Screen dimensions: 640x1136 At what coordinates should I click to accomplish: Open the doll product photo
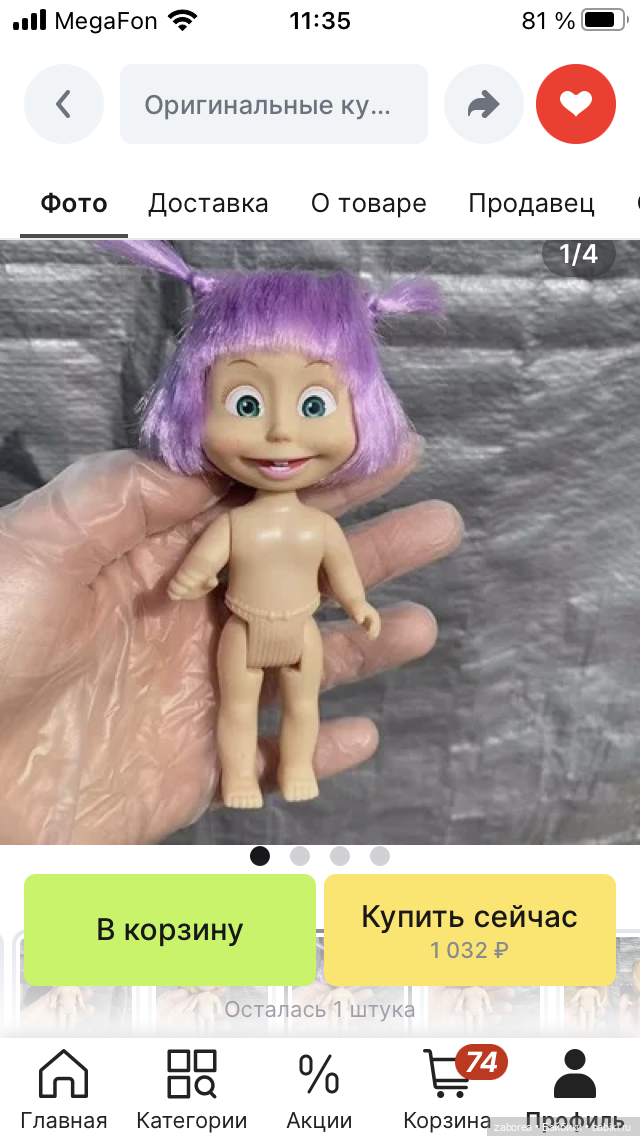320,540
